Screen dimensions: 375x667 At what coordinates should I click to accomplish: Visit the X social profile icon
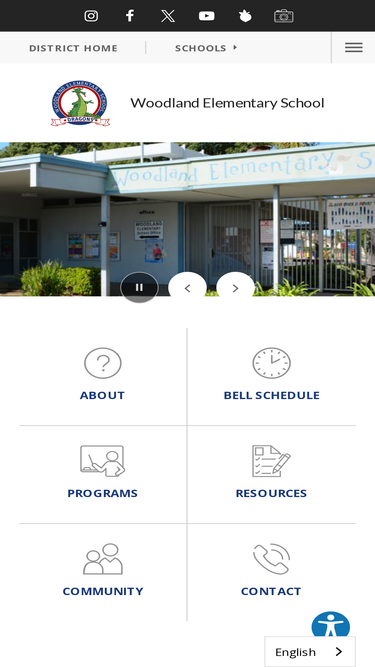coord(168,16)
